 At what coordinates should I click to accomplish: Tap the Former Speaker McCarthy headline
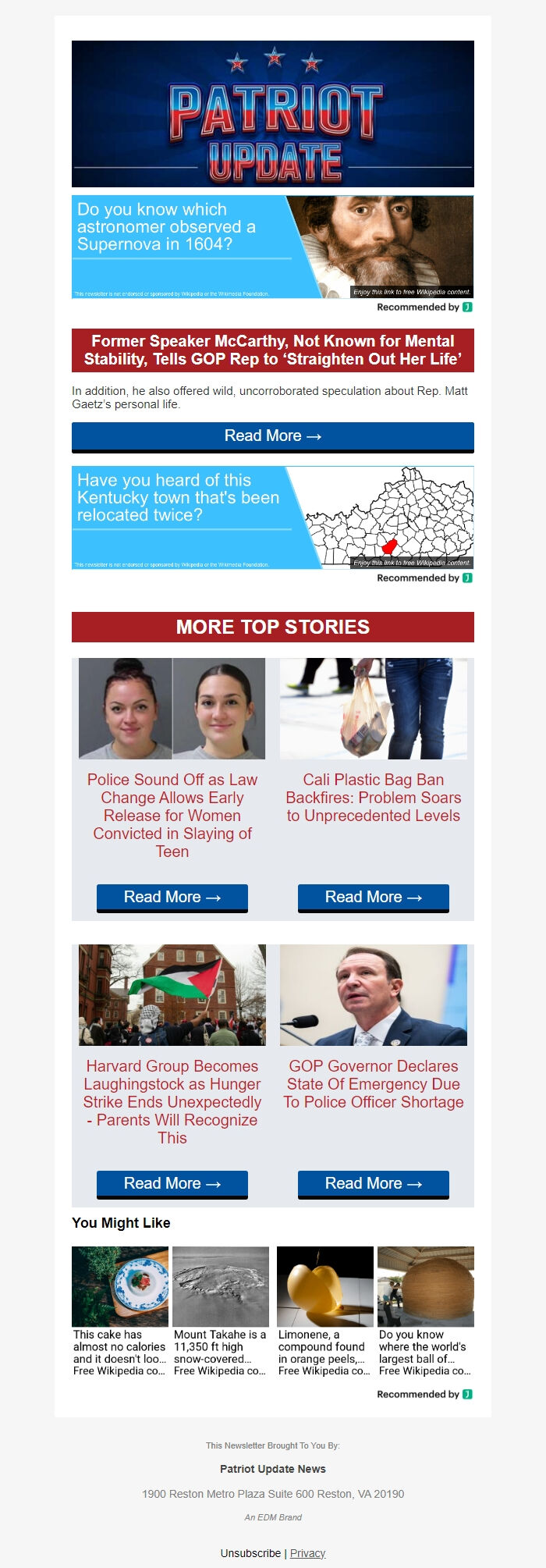point(272,350)
